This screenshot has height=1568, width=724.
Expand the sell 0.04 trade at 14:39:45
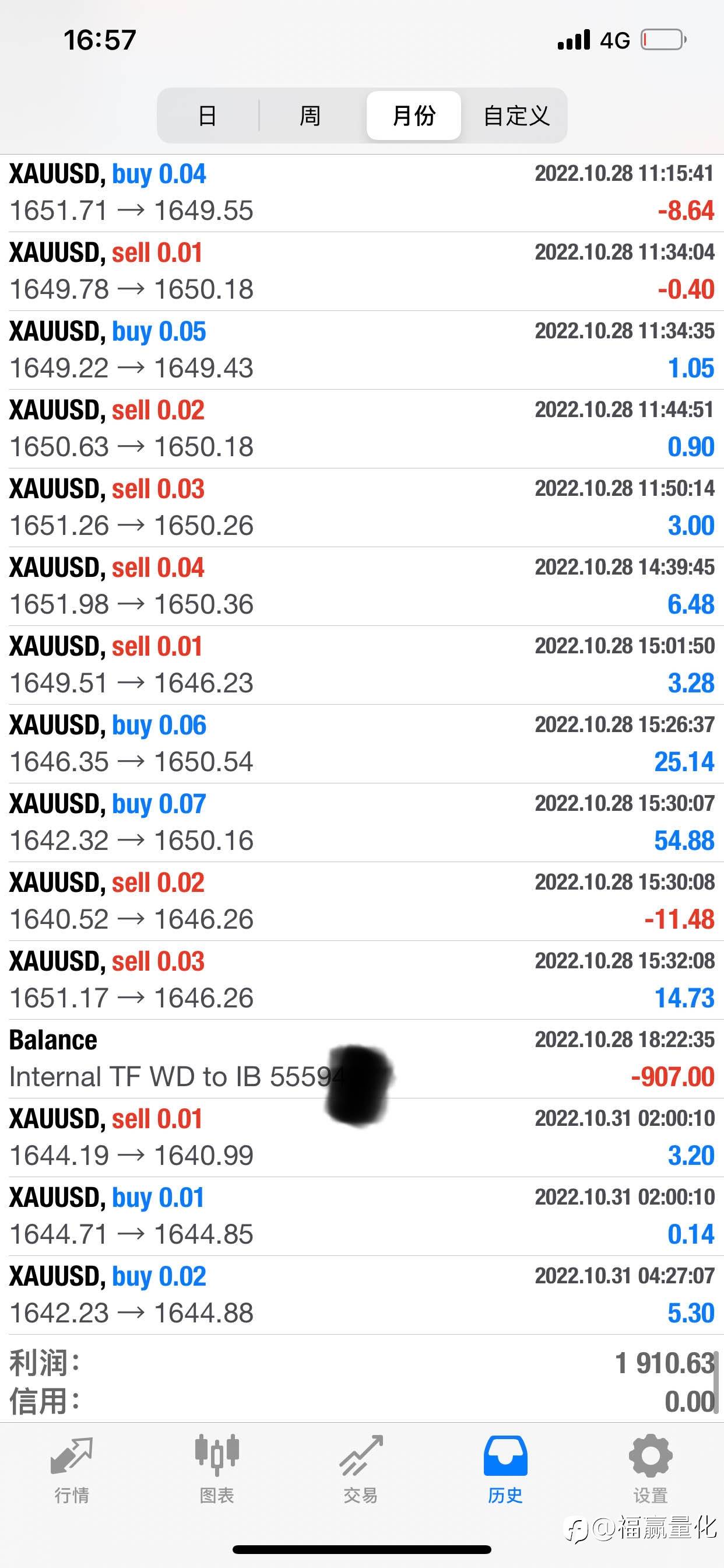[362, 586]
